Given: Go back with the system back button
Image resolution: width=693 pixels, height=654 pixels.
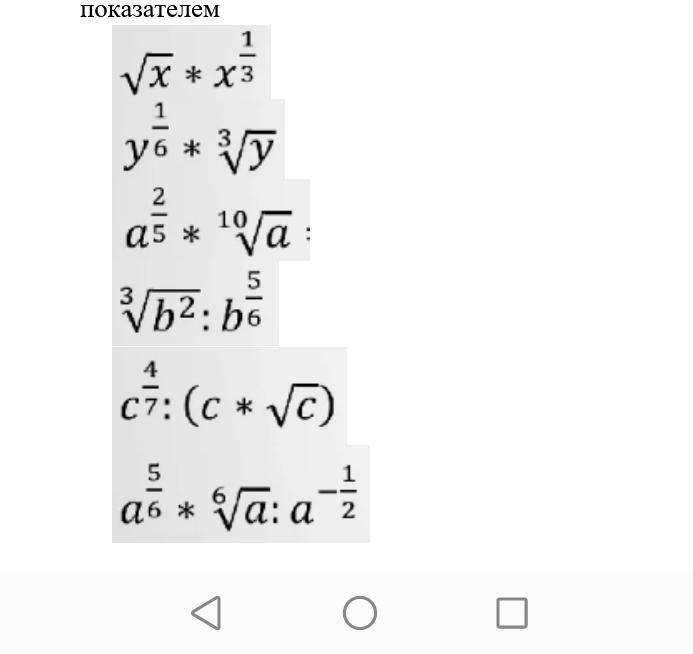Looking at the screenshot, I should pyautogui.click(x=206, y=613).
